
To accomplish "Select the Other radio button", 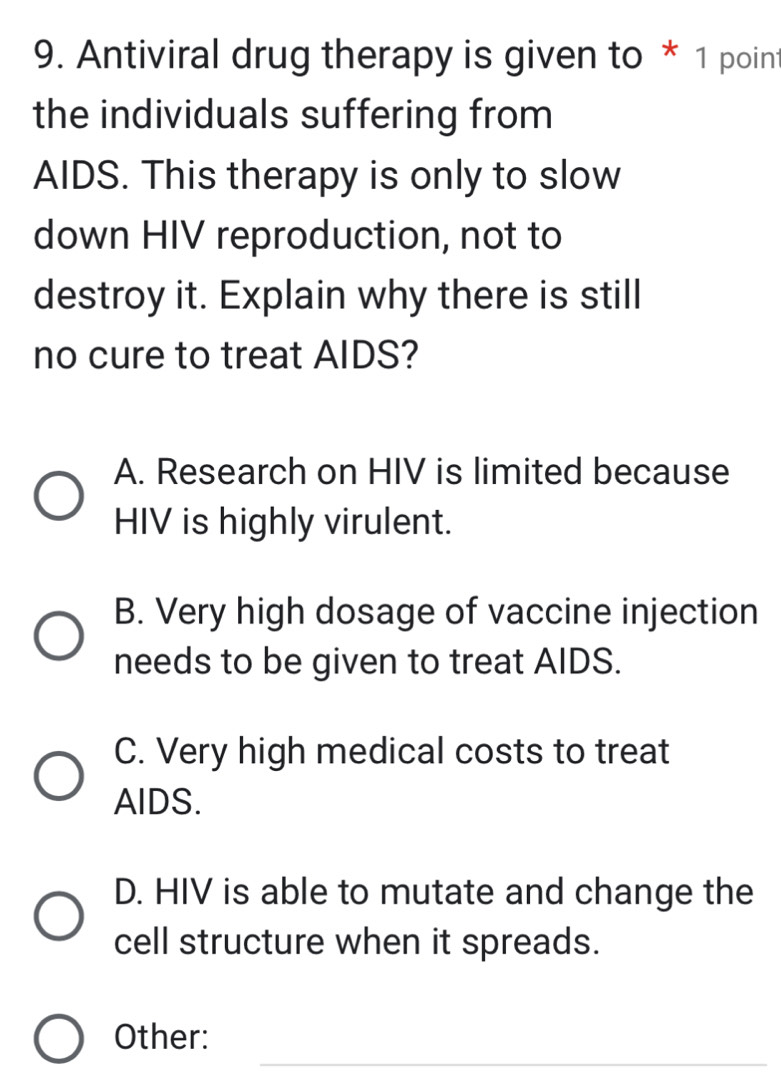I will tap(58, 1039).
